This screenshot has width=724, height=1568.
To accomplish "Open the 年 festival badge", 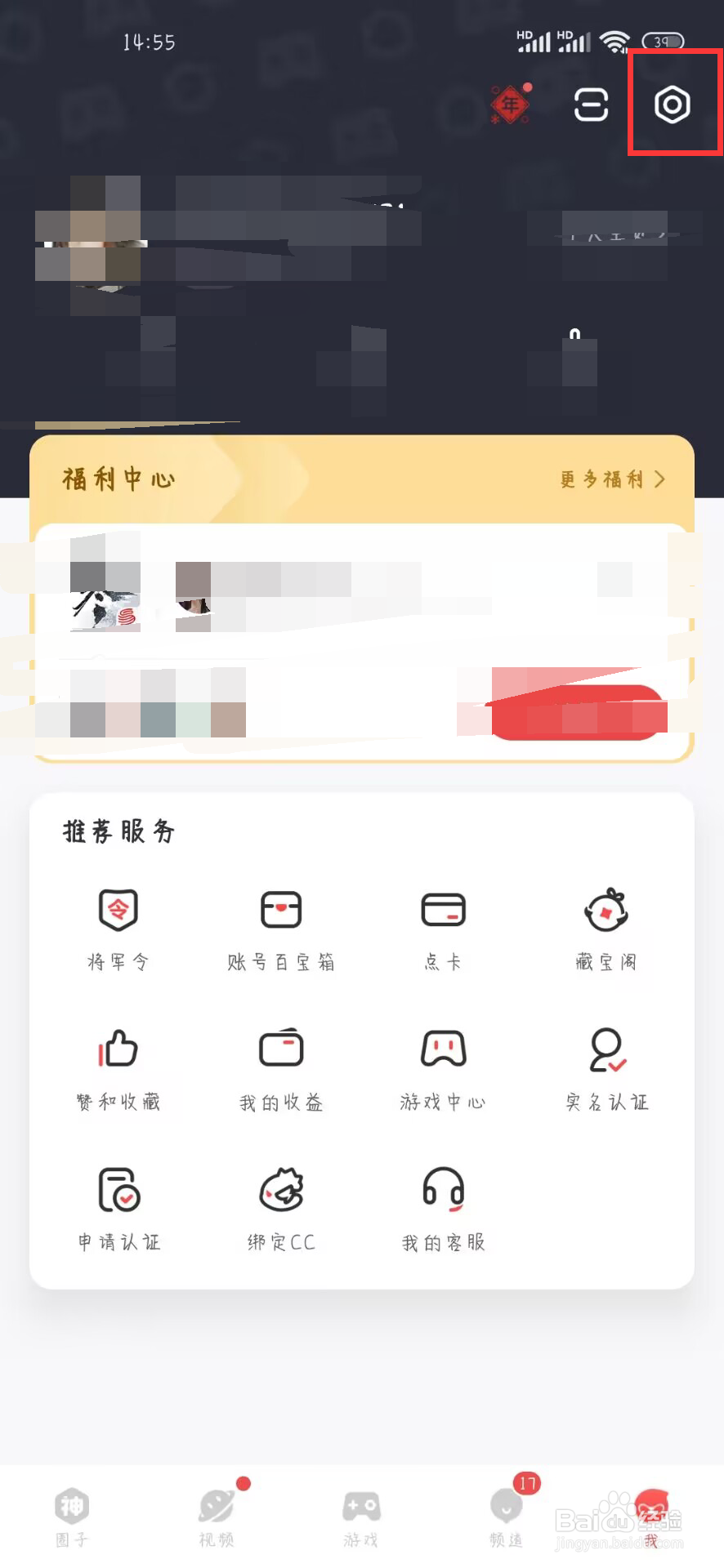I will (x=510, y=105).
